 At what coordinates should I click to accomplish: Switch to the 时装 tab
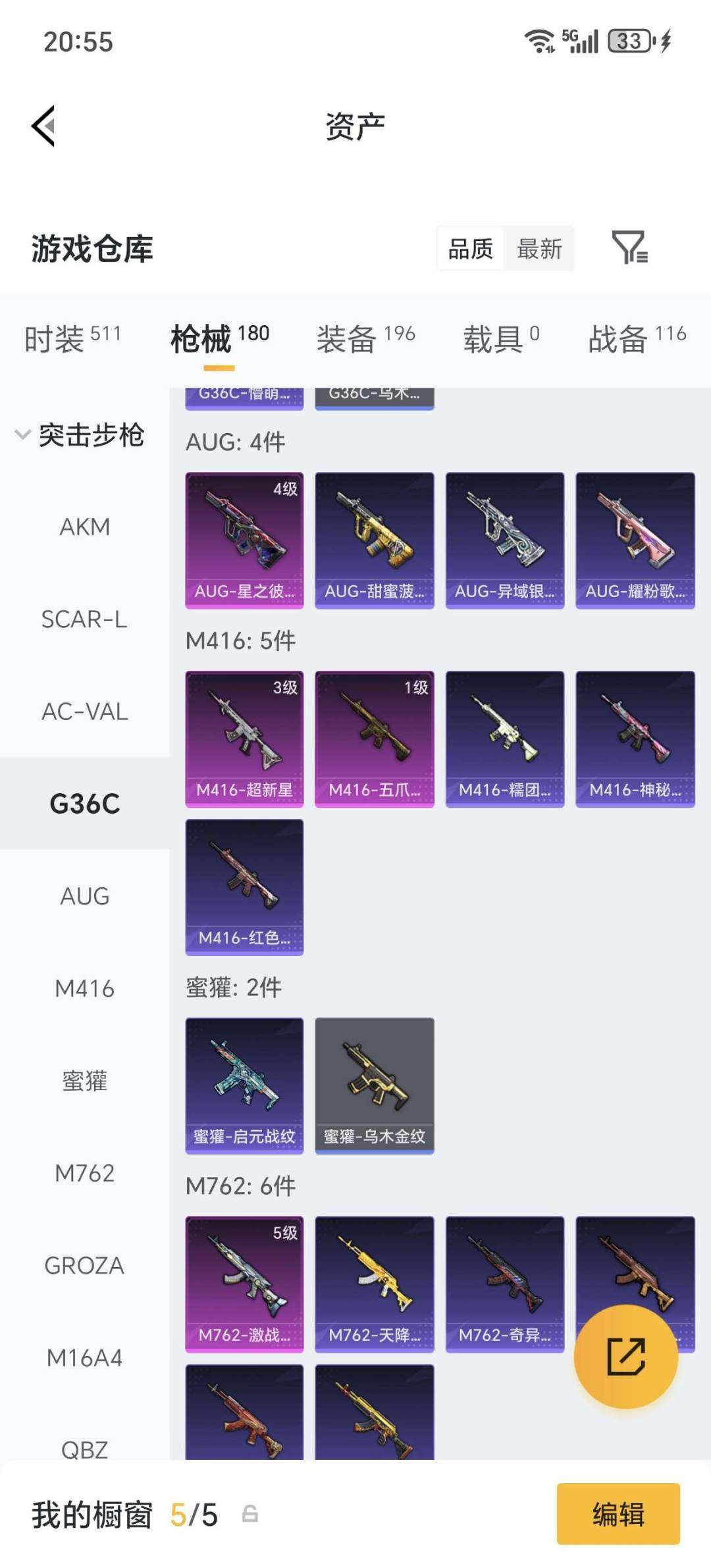[72, 338]
